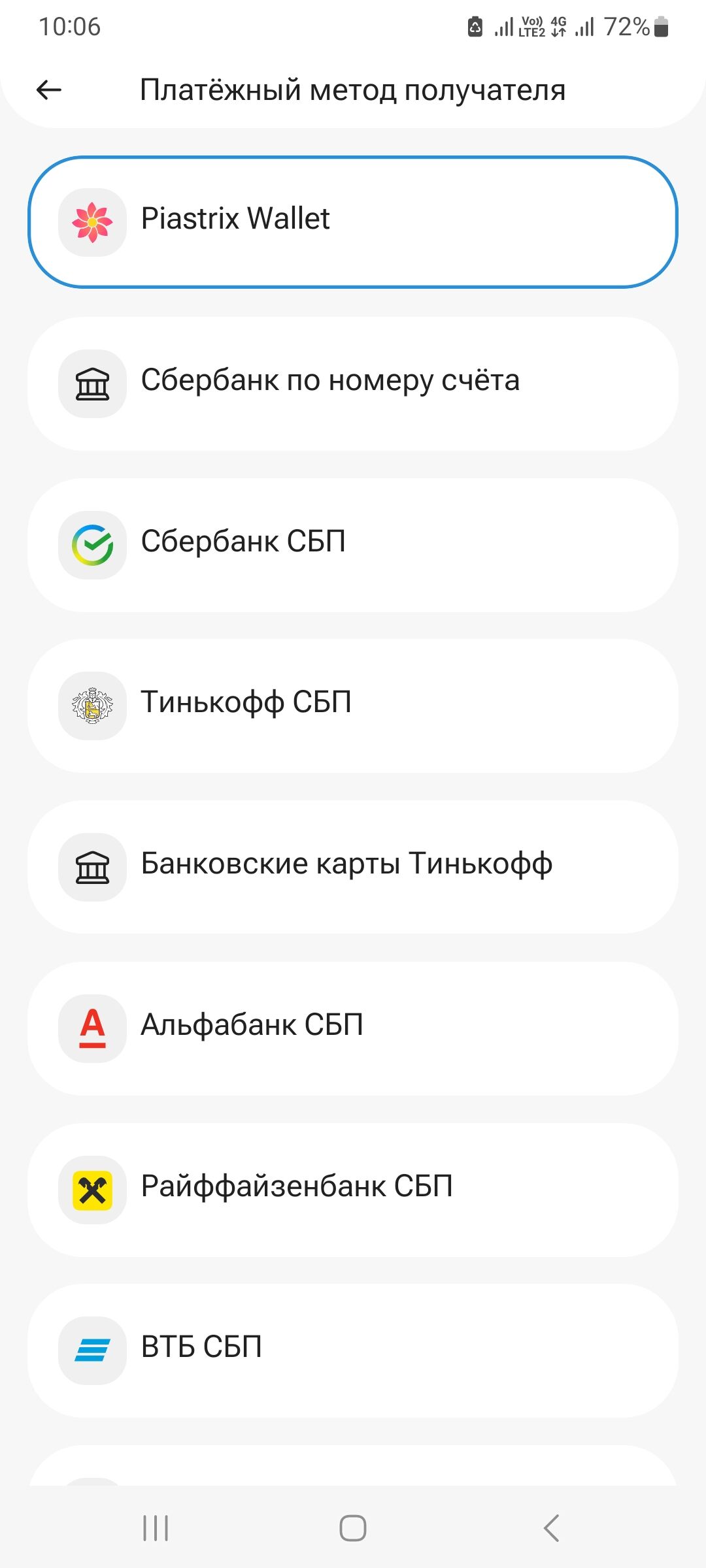This screenshot has height=1568, width=706.
Task: Go back from payment method screen
Action: click(x=49, y=90)
